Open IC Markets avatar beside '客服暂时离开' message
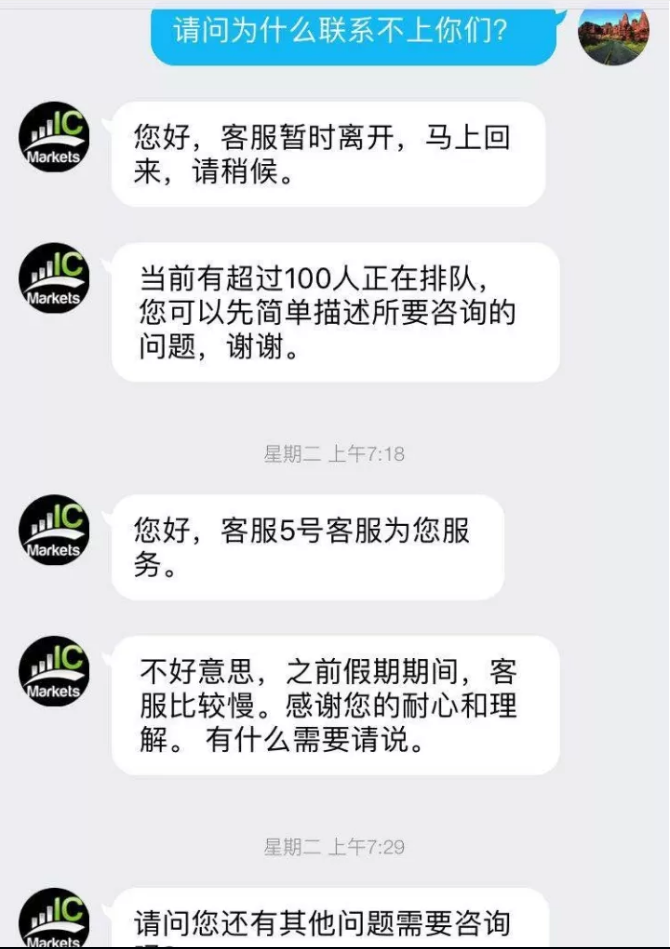This screenshot has height=949, width=670. click(x=54, y=137)
